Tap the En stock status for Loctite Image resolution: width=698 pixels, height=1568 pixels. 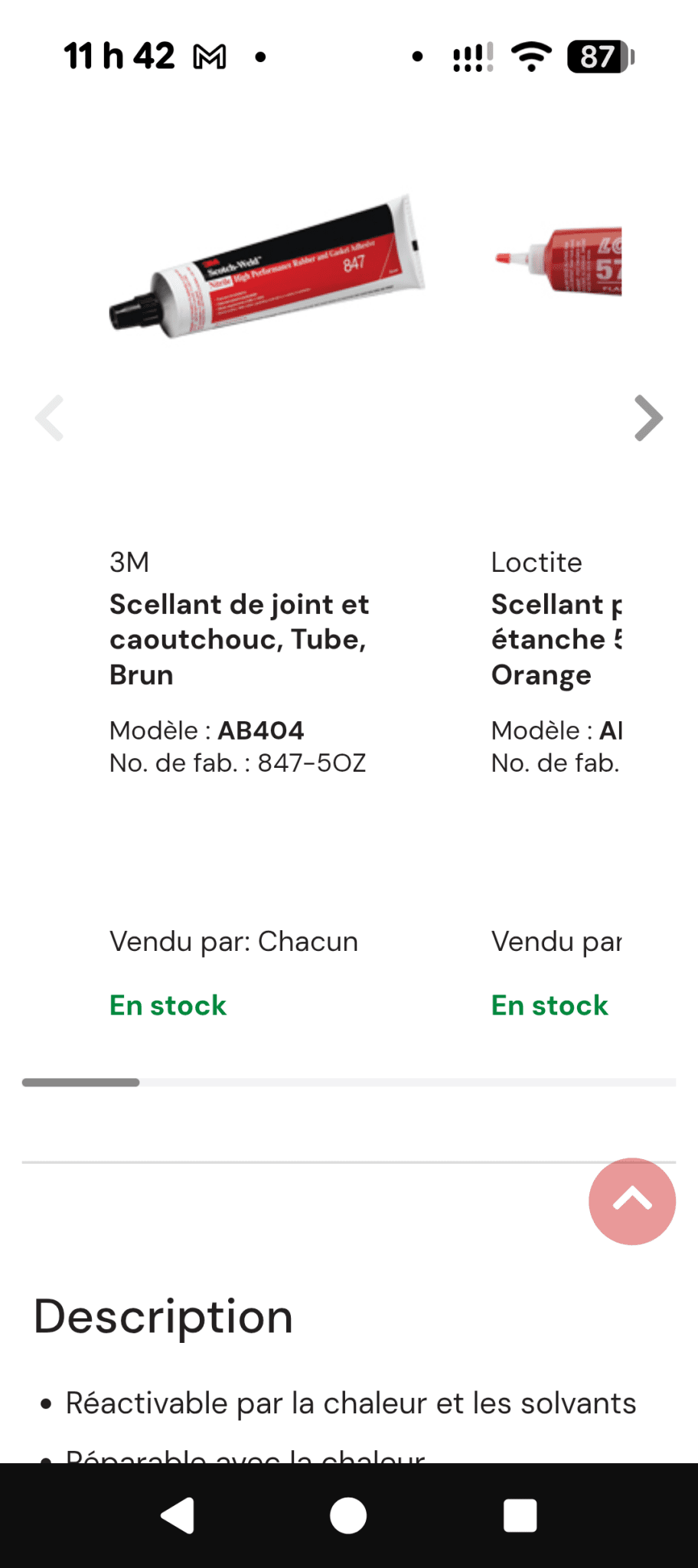click(549, 1004)
